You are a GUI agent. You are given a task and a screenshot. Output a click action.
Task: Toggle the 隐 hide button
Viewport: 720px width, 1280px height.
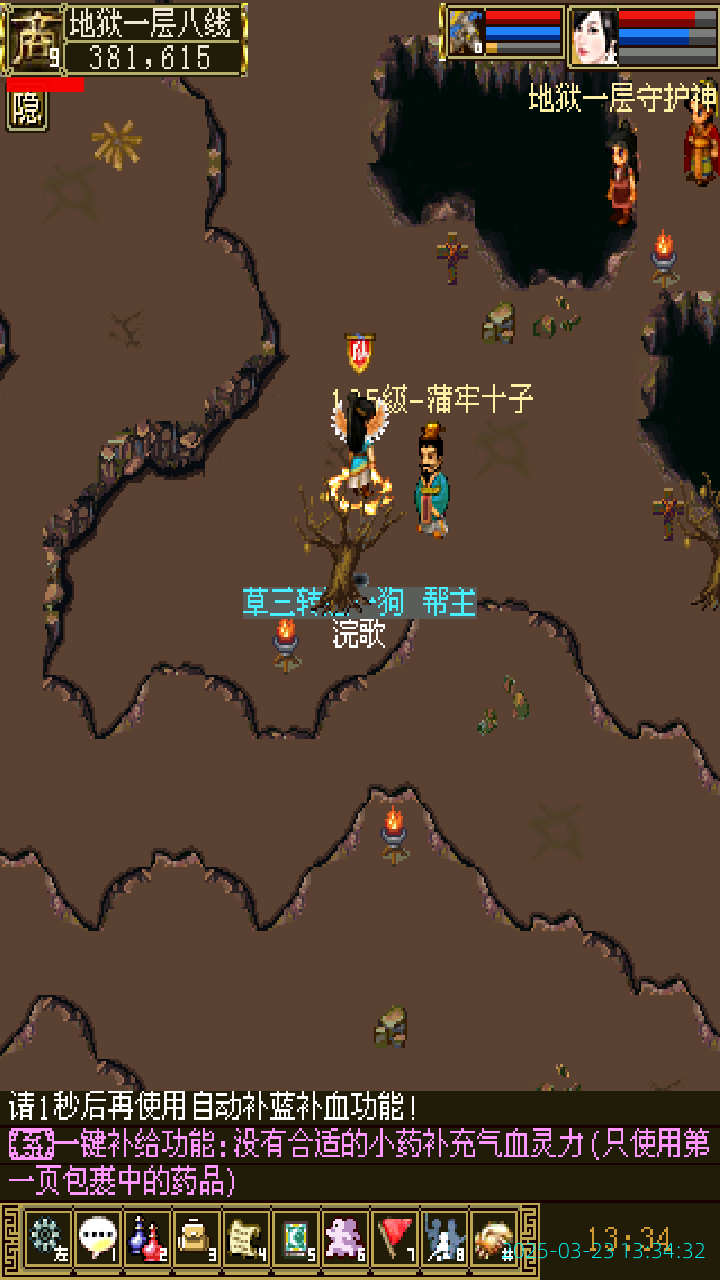(x=27, y=110)
